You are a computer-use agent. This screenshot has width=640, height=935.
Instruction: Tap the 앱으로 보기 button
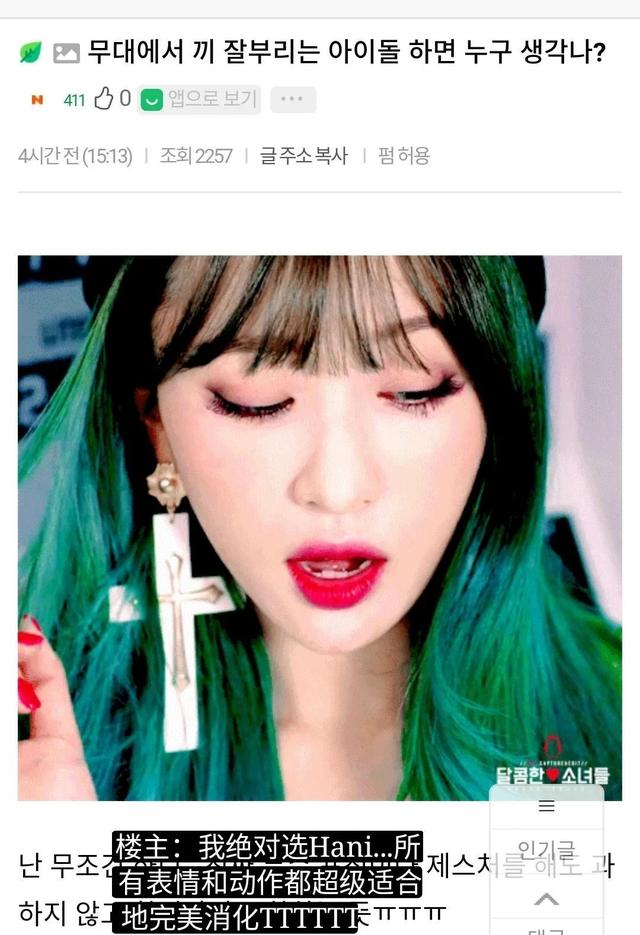tap(200, 99)
